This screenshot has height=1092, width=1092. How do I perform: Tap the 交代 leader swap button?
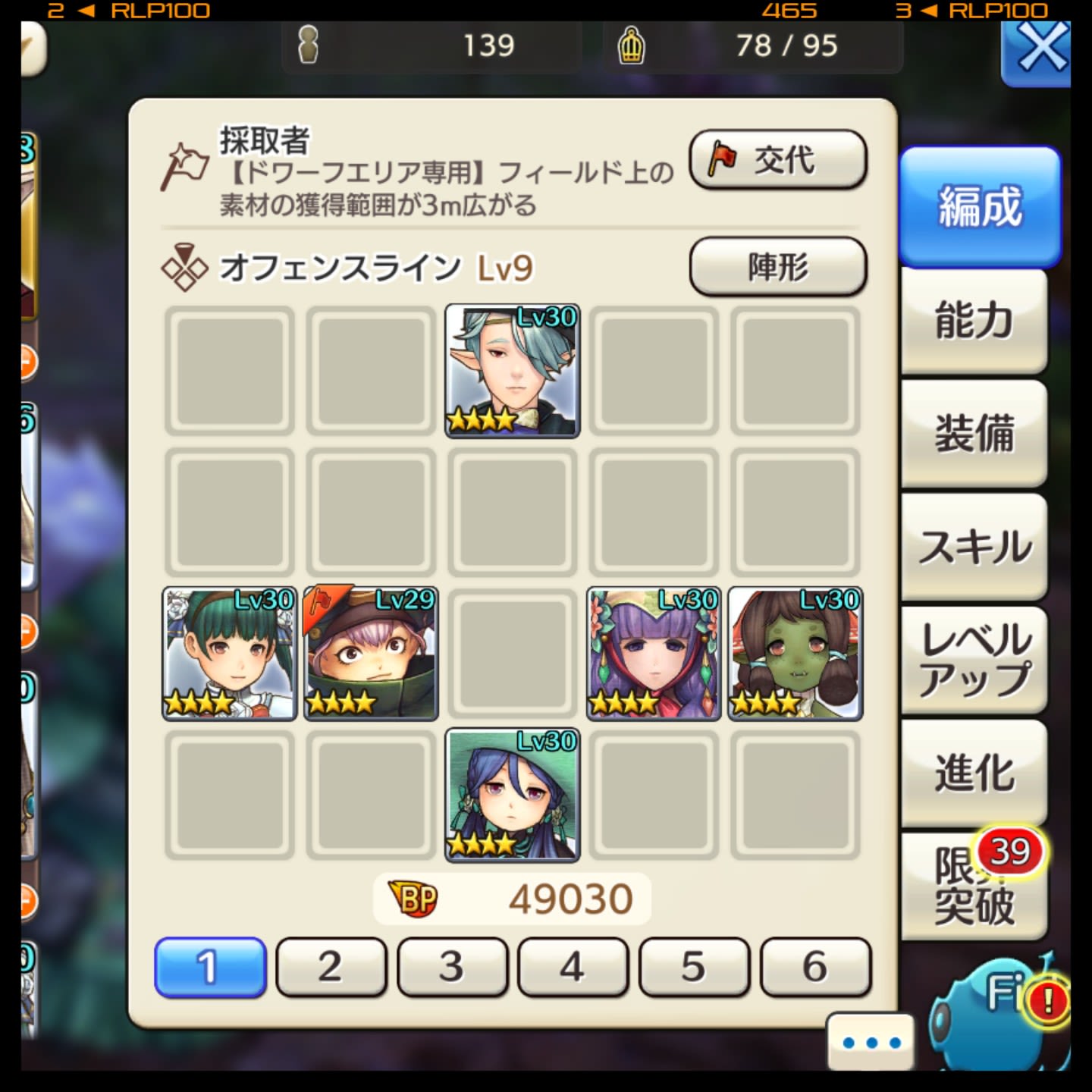click(777, 159)
